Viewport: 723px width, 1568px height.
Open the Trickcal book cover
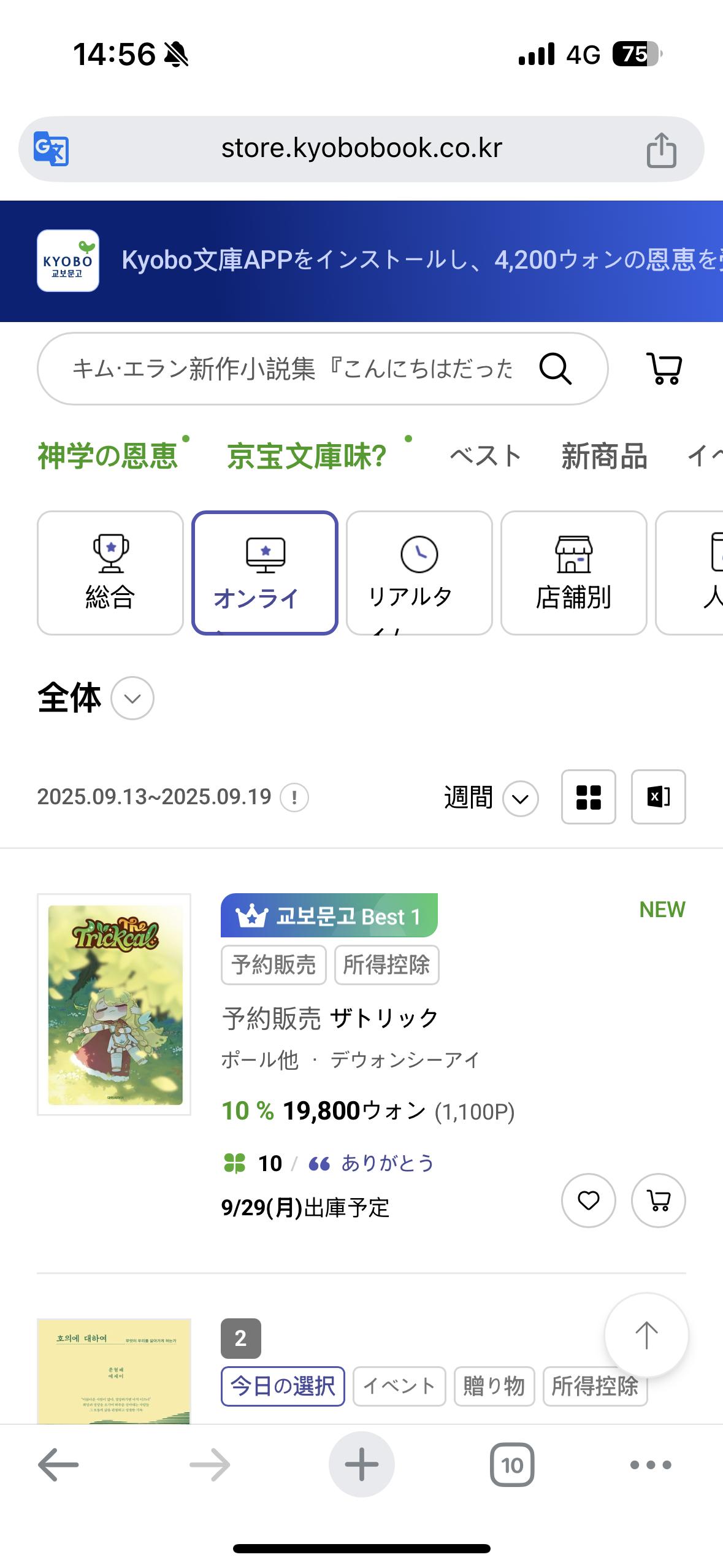(115, 1004)
